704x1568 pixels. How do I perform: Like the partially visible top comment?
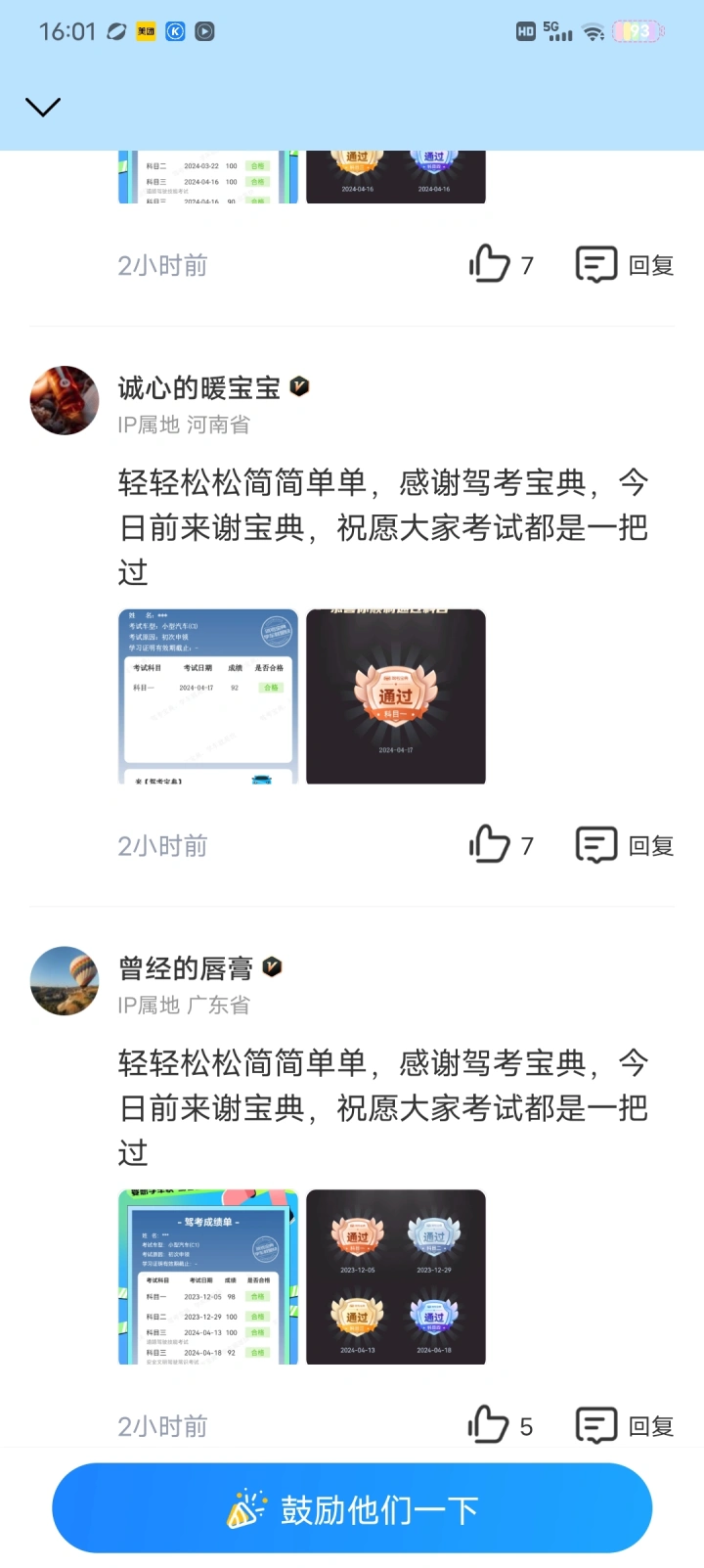click(501, 264)
